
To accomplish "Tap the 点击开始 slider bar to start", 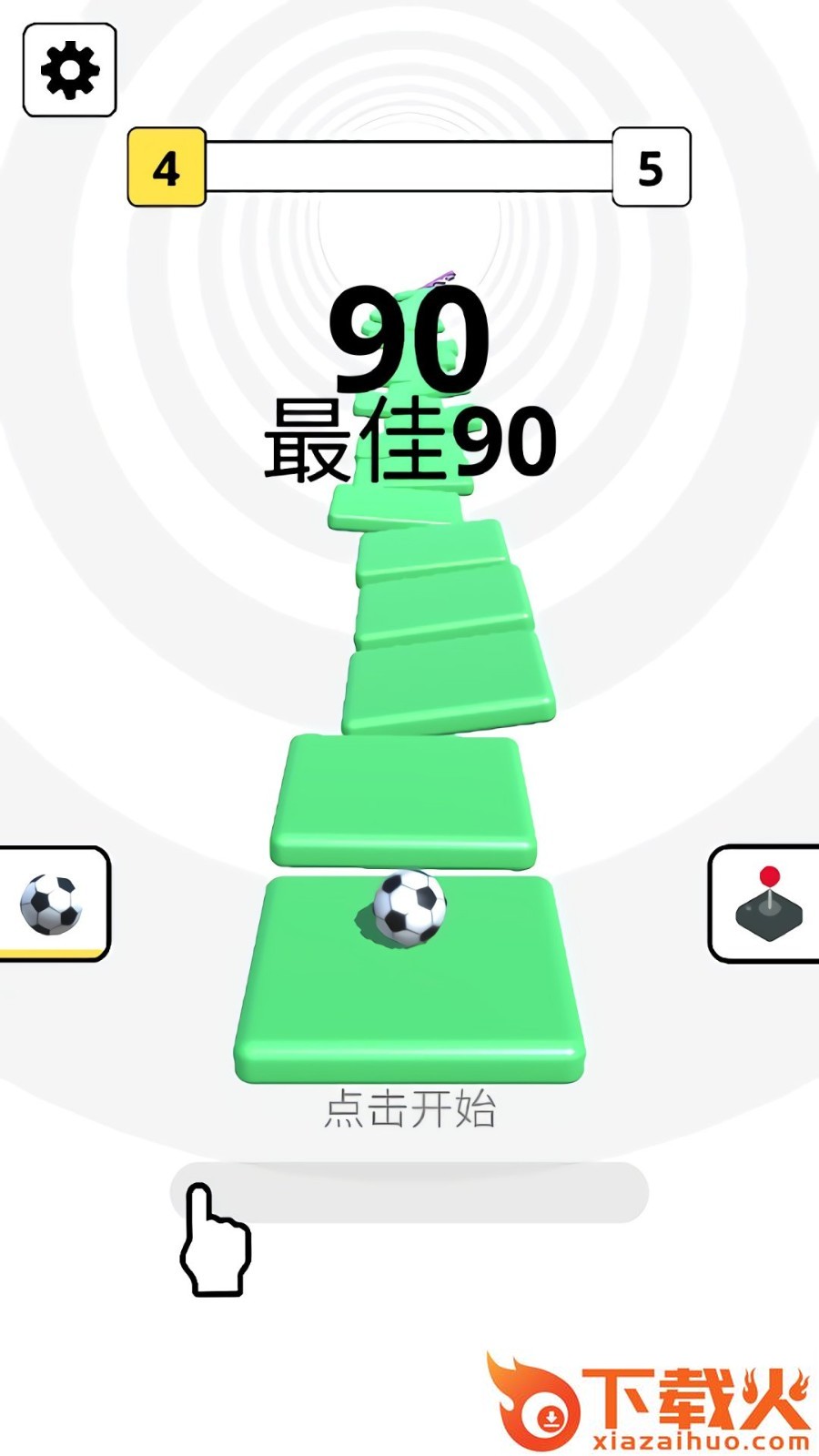I will click(409, 1192).
